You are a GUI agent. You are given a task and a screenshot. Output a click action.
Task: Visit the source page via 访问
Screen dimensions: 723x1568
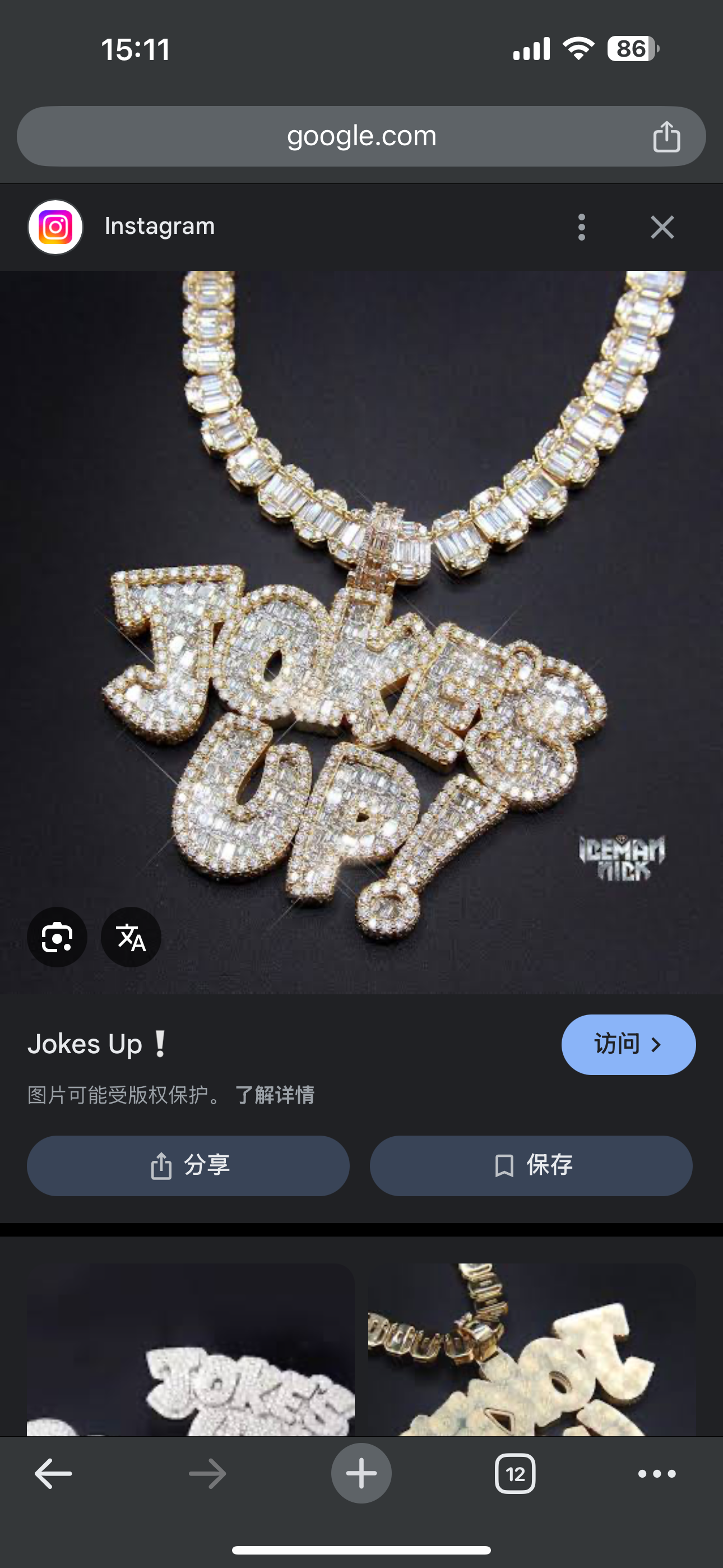pyautogui.click(x=628, y=1045)
